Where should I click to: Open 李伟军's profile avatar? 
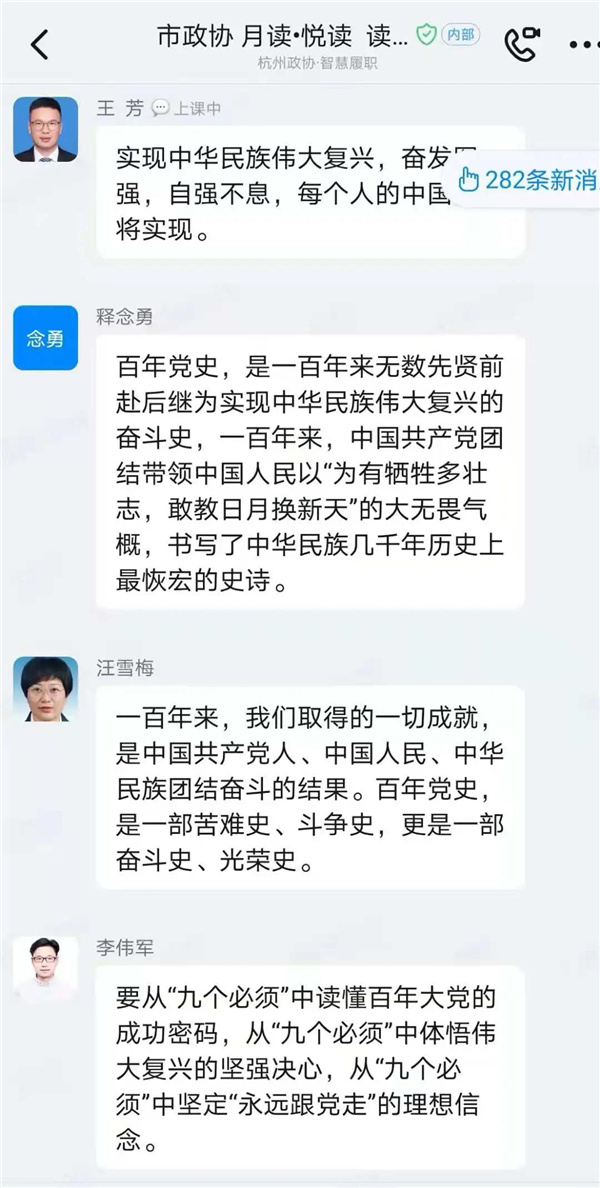pos(45,968)
